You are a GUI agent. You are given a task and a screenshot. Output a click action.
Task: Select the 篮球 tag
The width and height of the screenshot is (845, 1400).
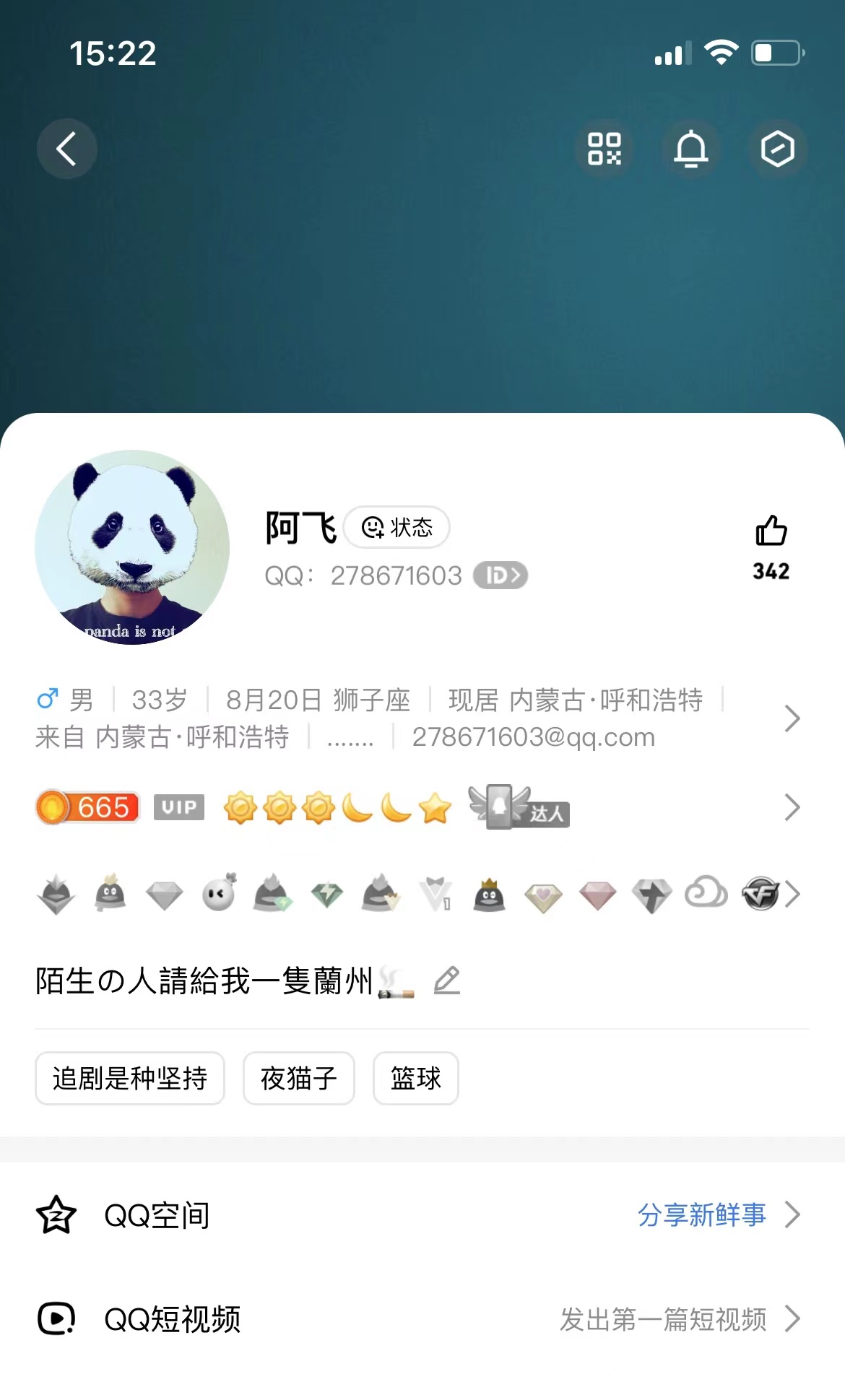point(416,1078)
